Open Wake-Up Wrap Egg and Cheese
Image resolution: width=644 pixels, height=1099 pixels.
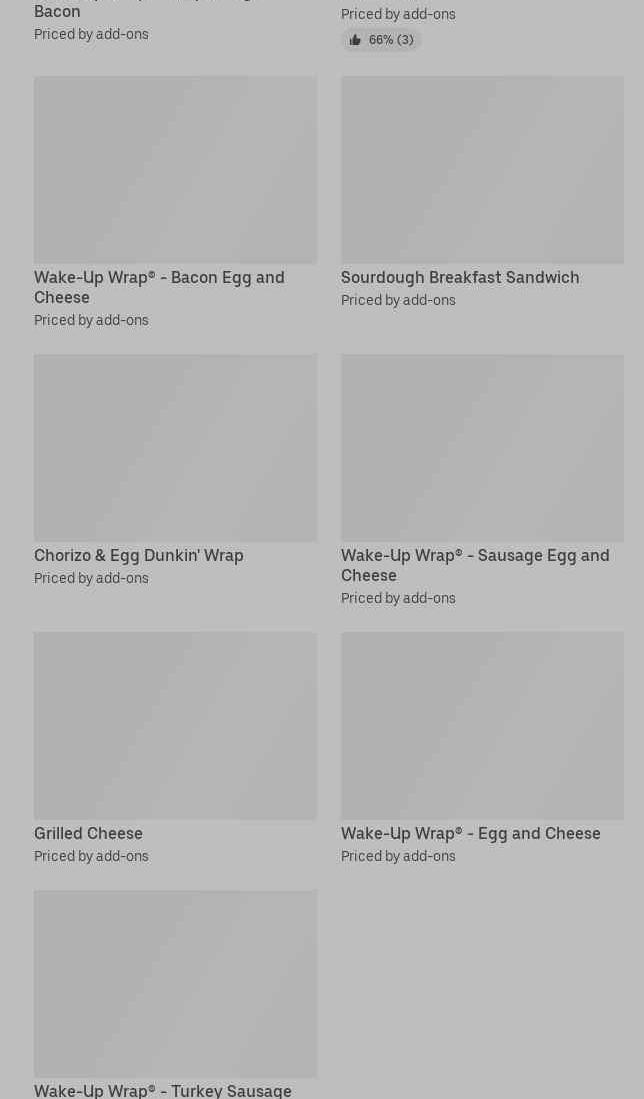pos(482,748)
